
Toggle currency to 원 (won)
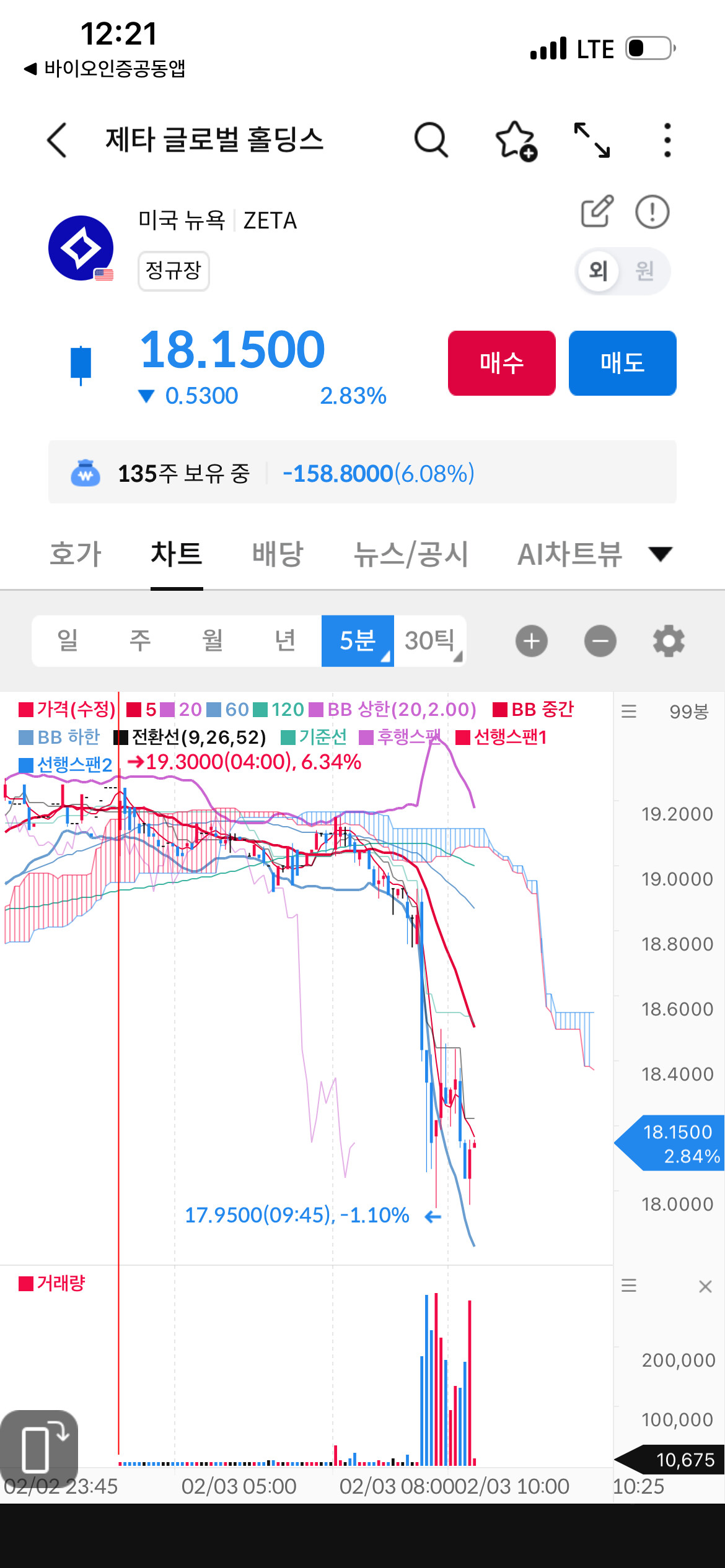click(645, 271)
